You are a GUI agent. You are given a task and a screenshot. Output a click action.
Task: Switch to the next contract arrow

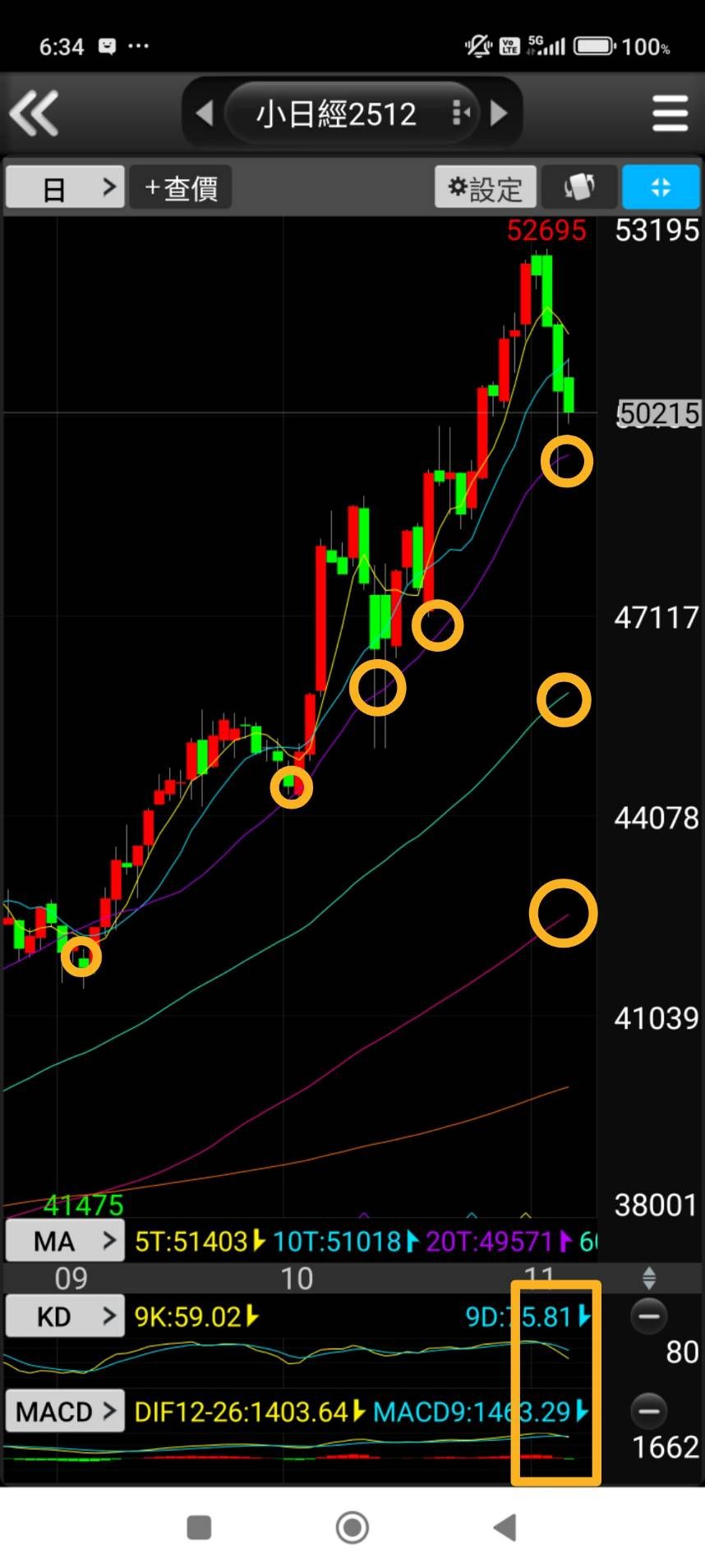point(498,113)
